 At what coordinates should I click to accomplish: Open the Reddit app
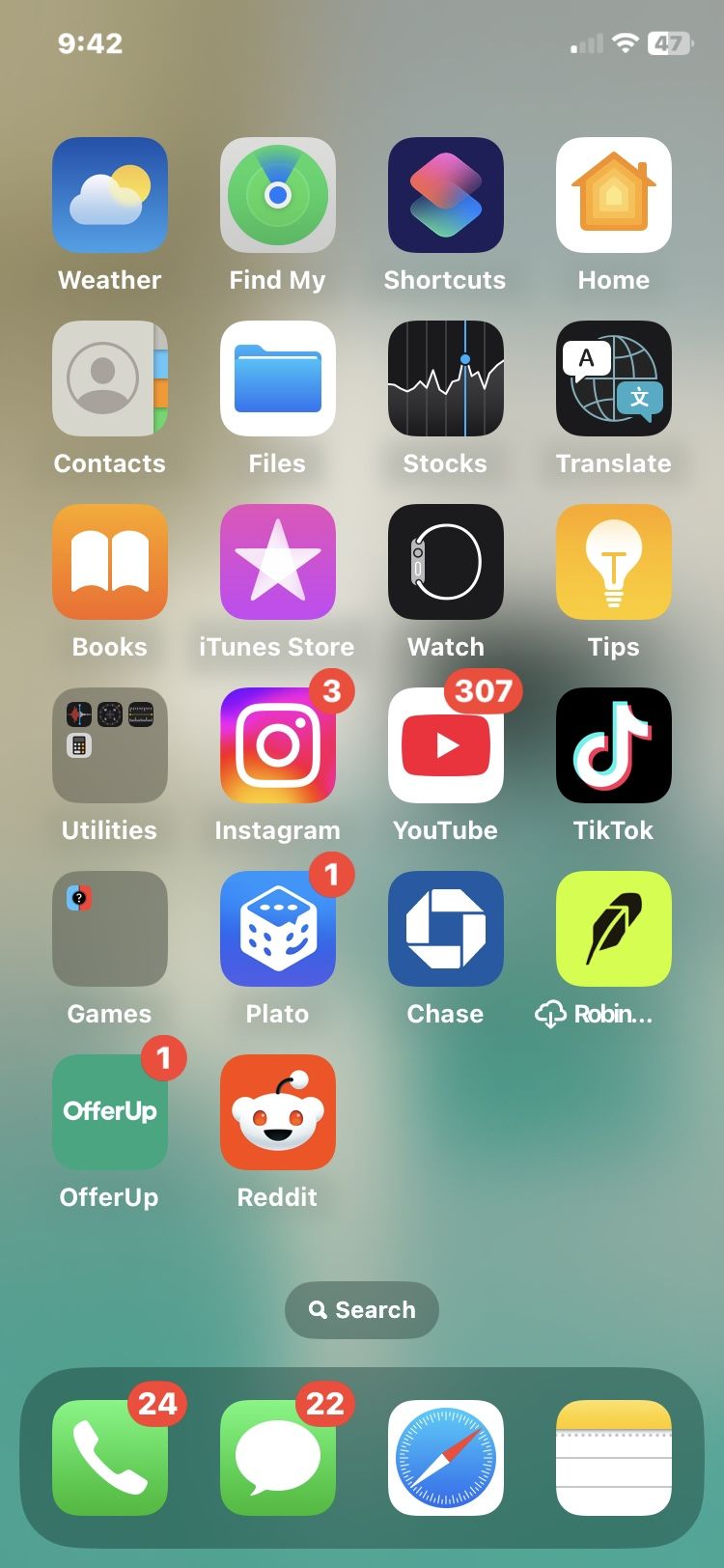[x=277, y=1112]
